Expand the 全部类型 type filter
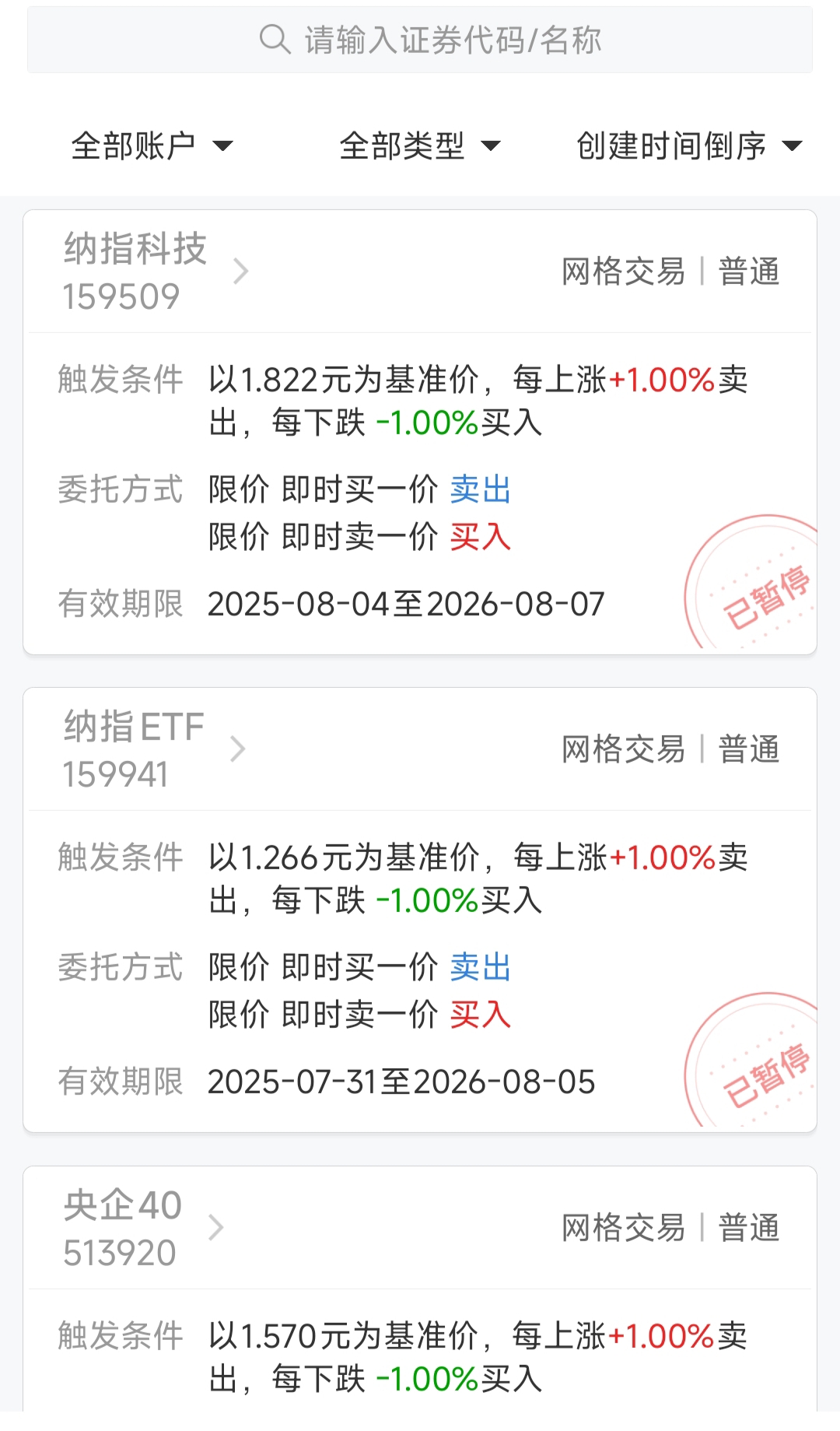The image size is (840, 1431). tap(420, 146)
